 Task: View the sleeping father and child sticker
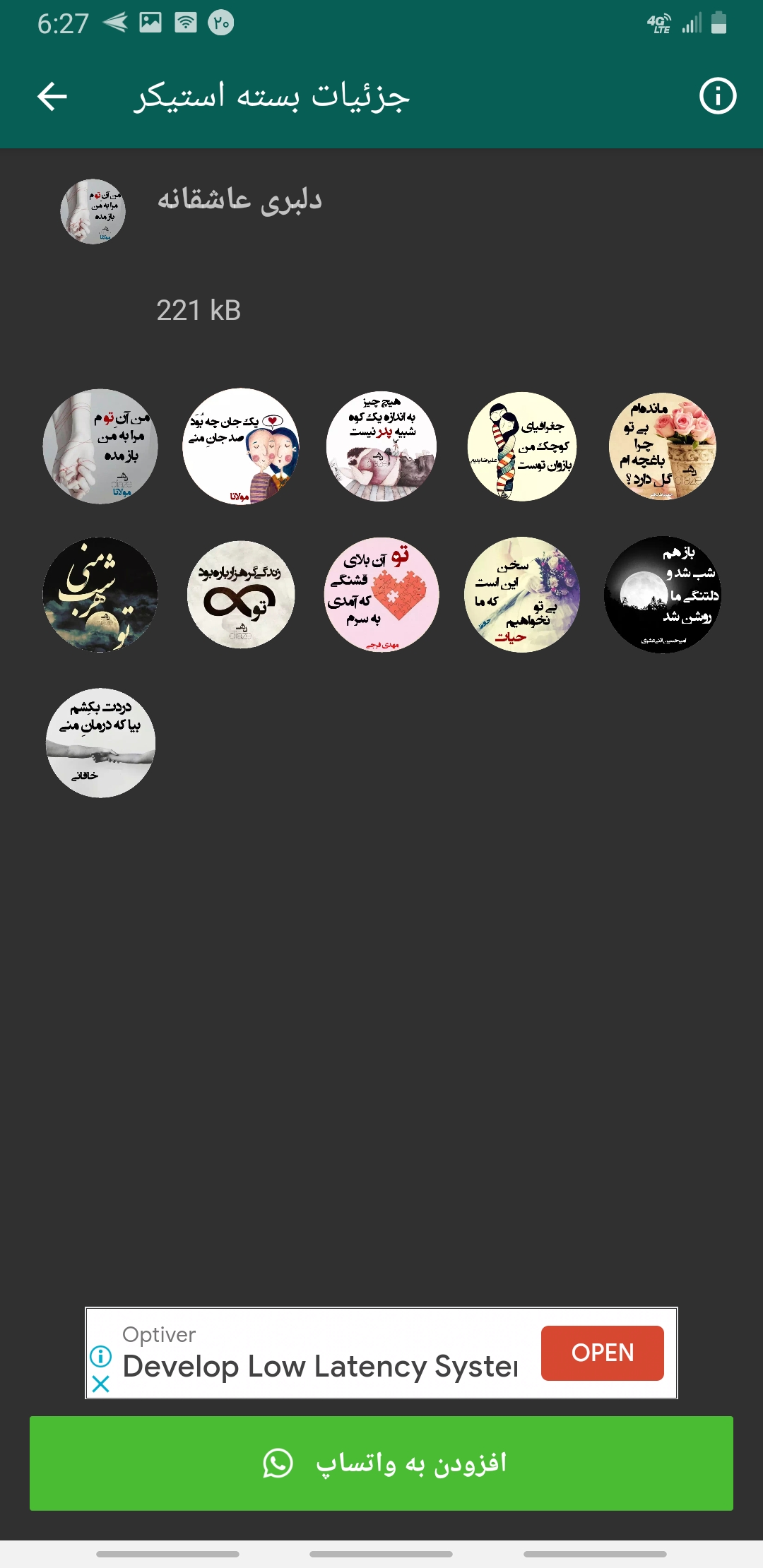point(381,446)
